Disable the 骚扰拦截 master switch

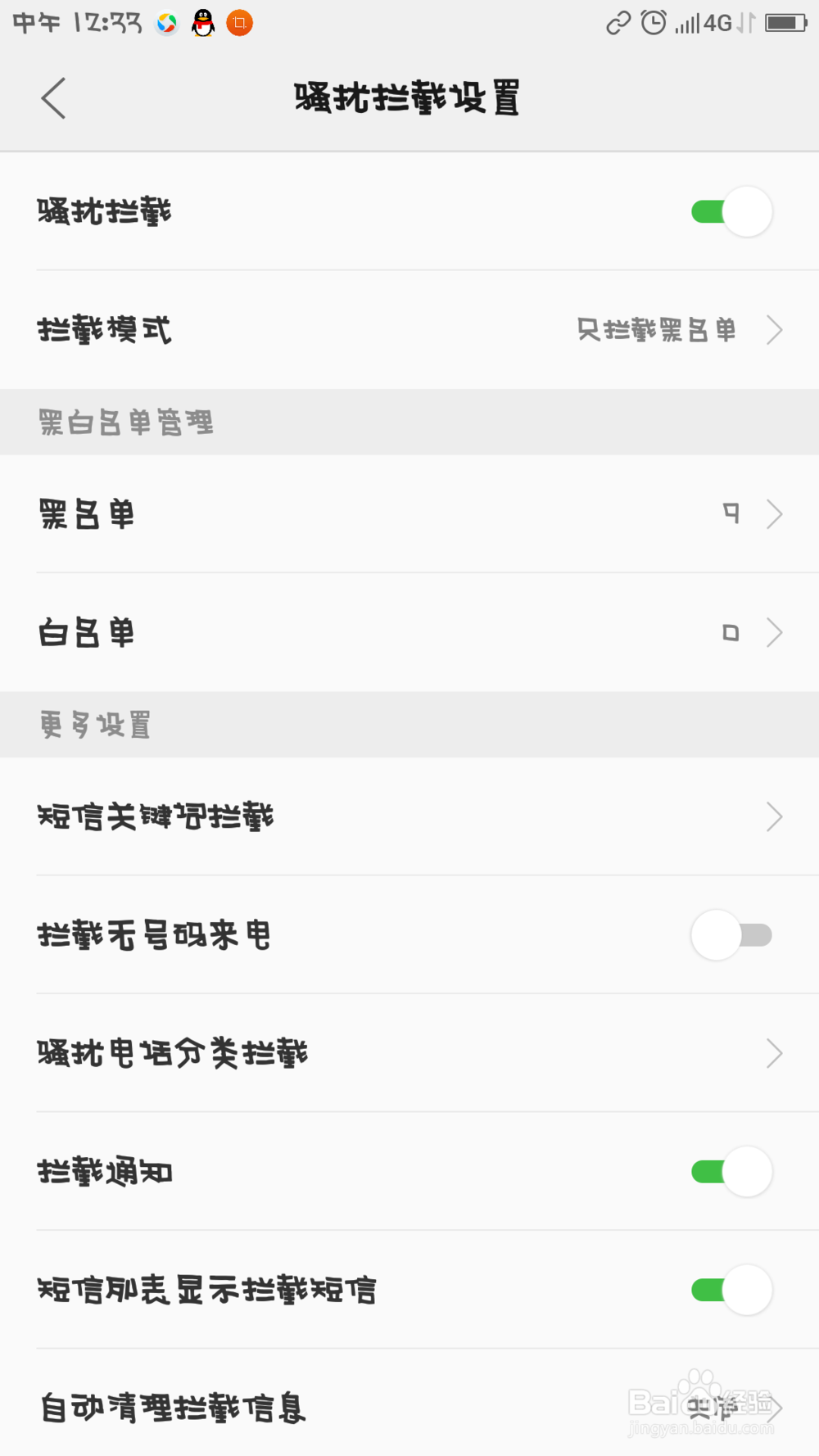coord(731,211)
